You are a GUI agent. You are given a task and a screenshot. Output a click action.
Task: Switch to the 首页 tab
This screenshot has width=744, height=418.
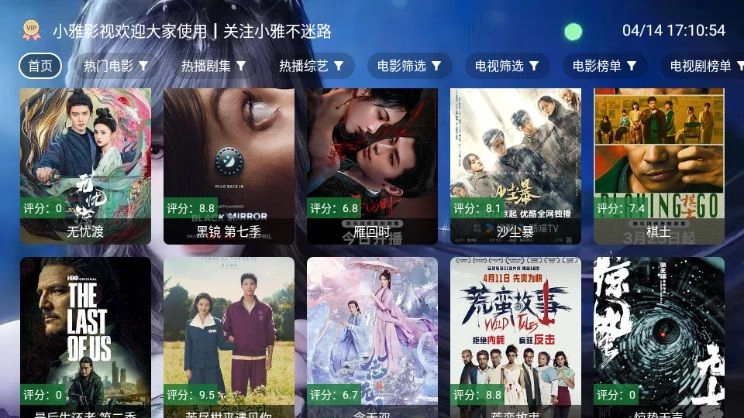click(40, 66)
